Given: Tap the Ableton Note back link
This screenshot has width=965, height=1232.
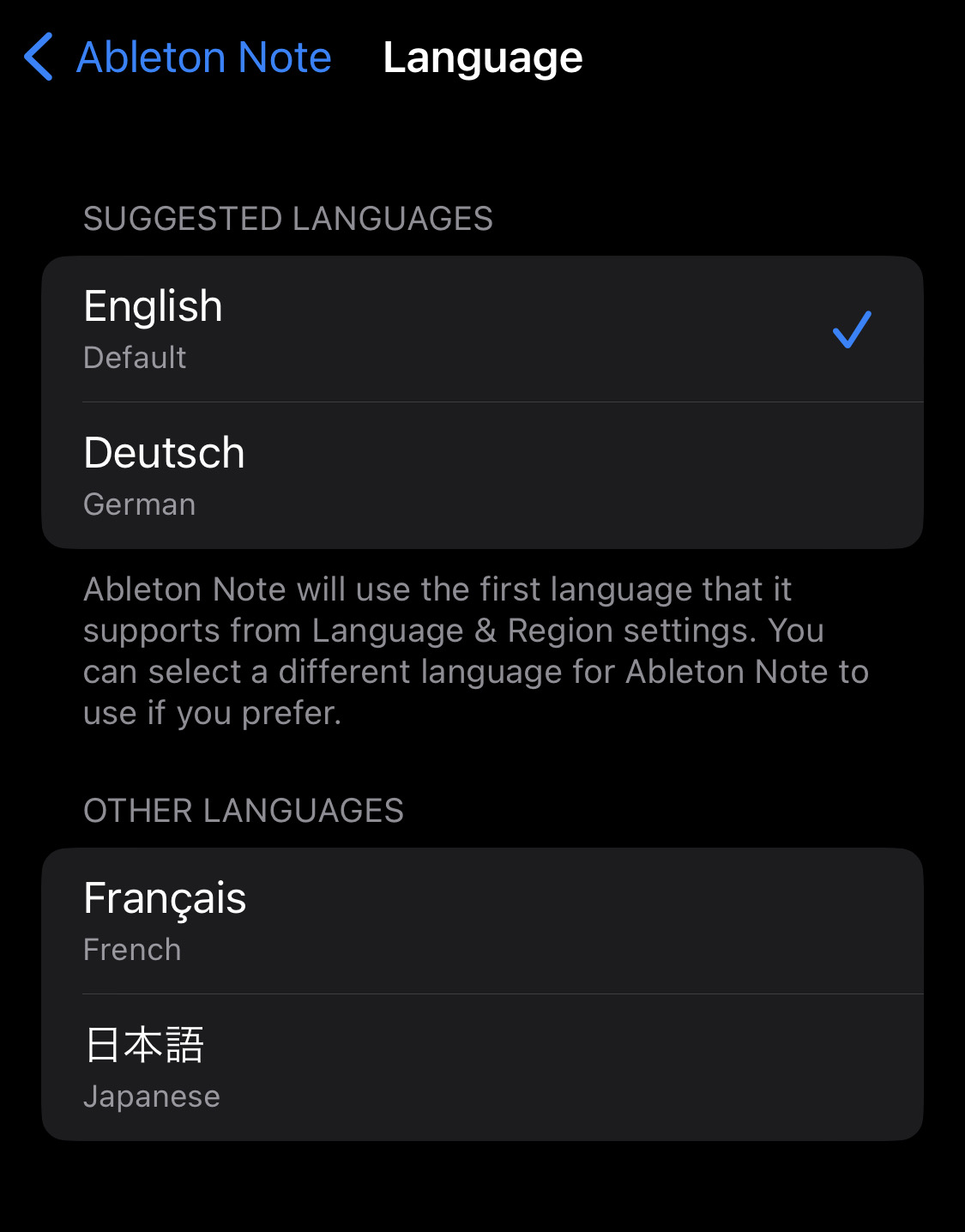Looking at the screenshot, I should coord(203,57).
